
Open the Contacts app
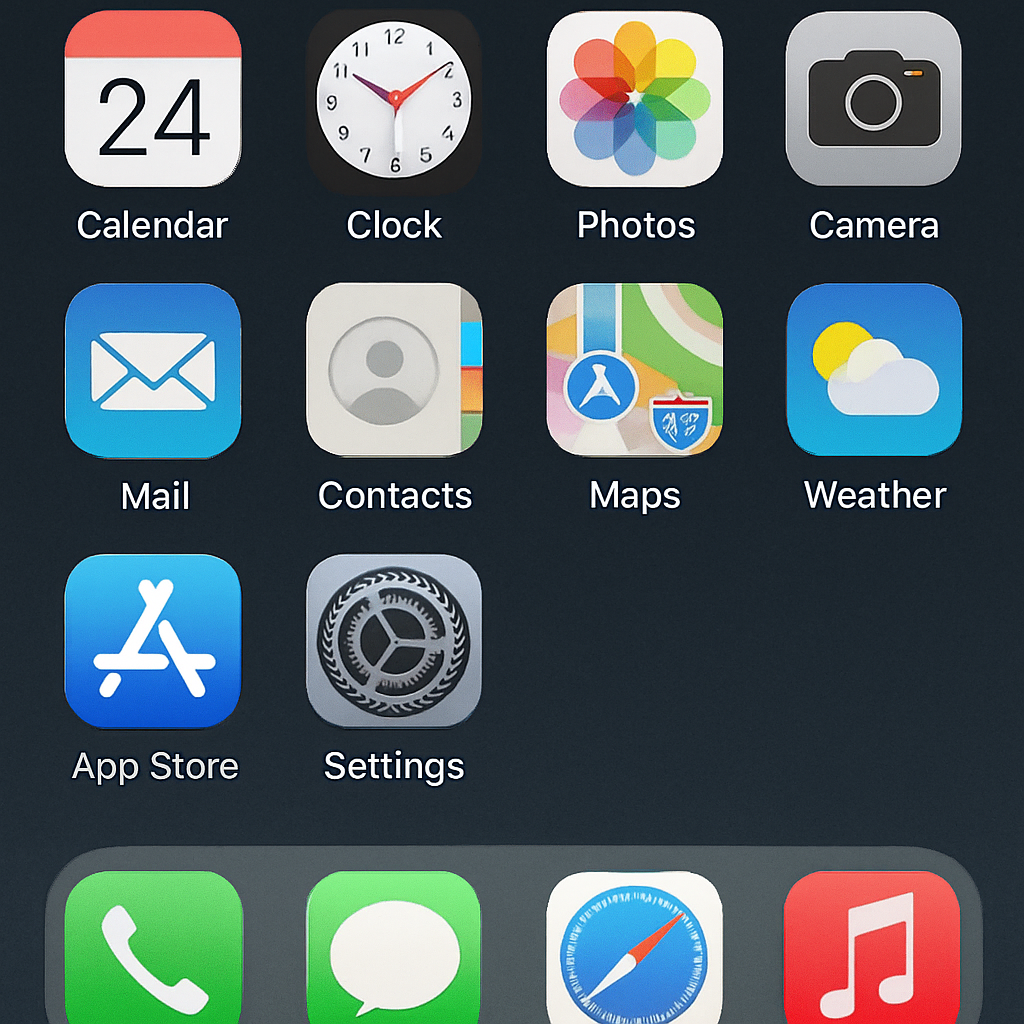(394, 371)
